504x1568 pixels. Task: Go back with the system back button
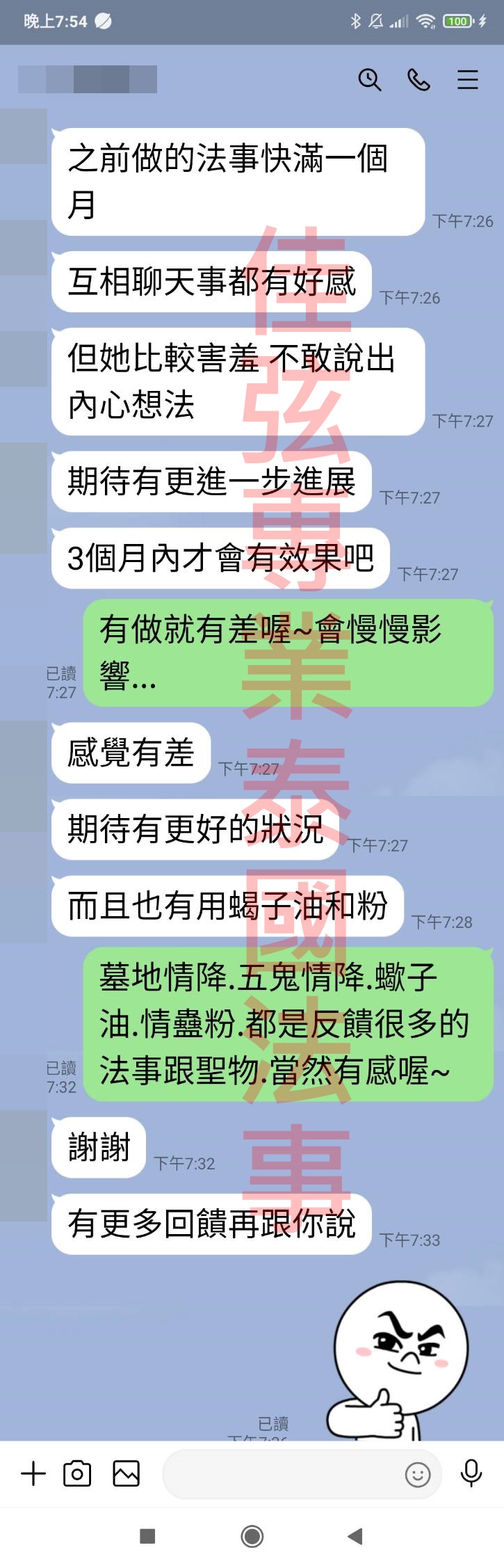(x=355, y=1535)
